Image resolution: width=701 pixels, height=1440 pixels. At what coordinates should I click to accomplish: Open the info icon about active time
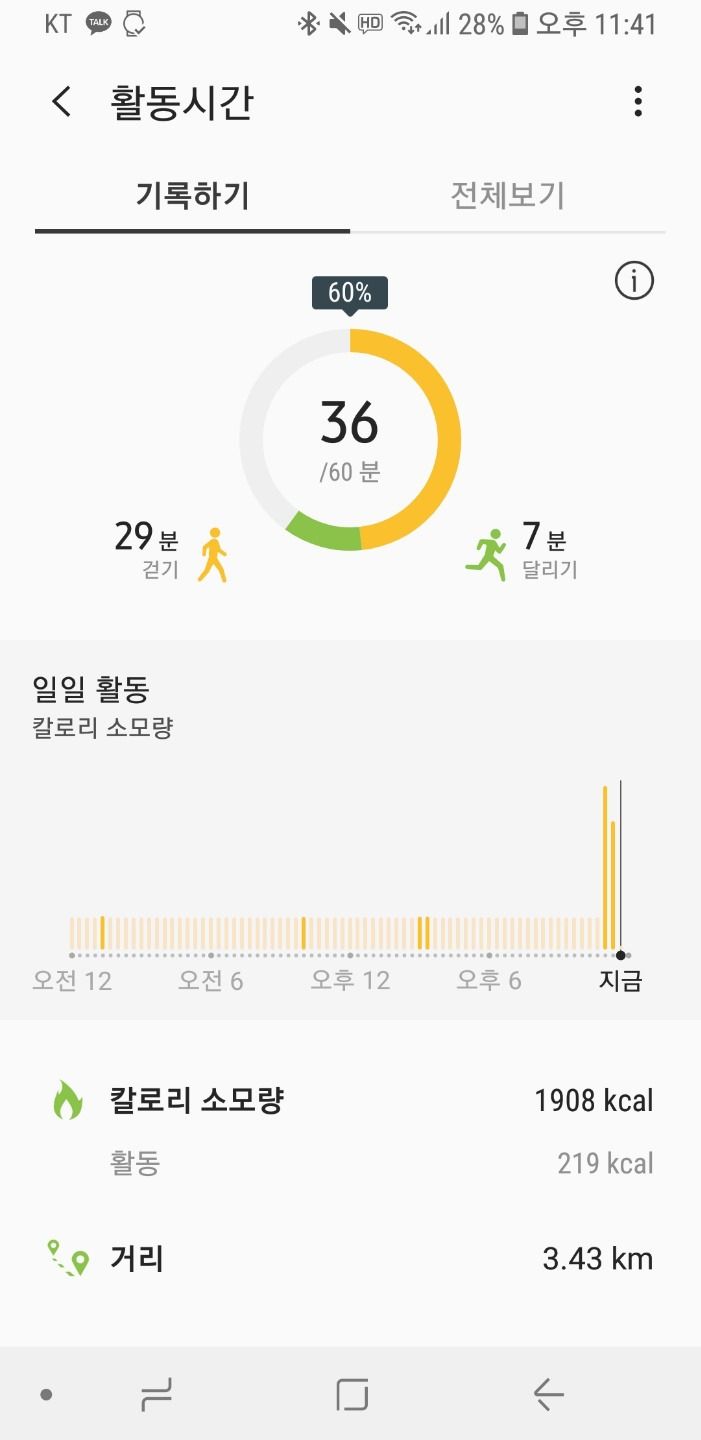click(634, 282)
